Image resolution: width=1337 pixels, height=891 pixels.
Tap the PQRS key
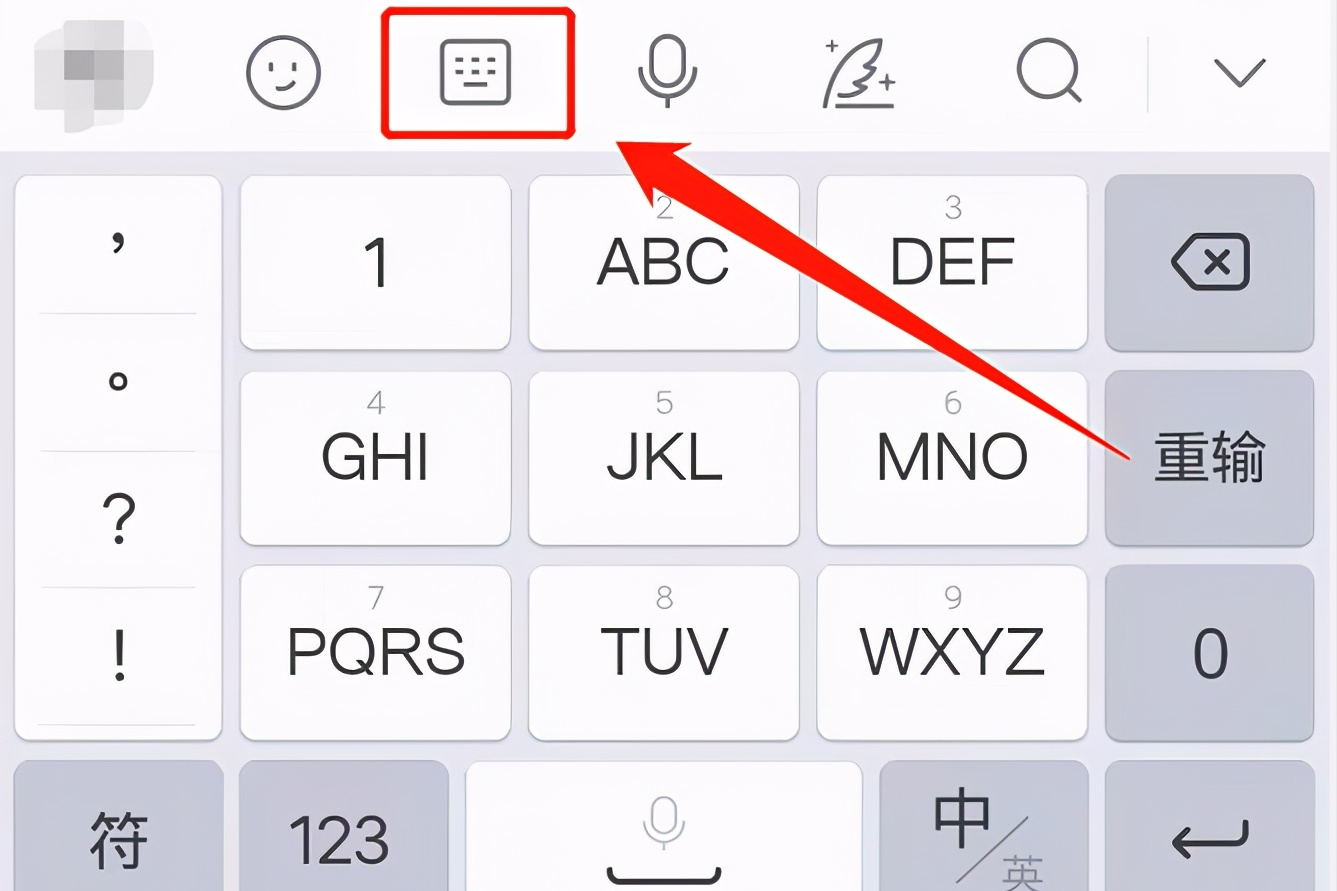pyautogui.click(x=376, y=652)
